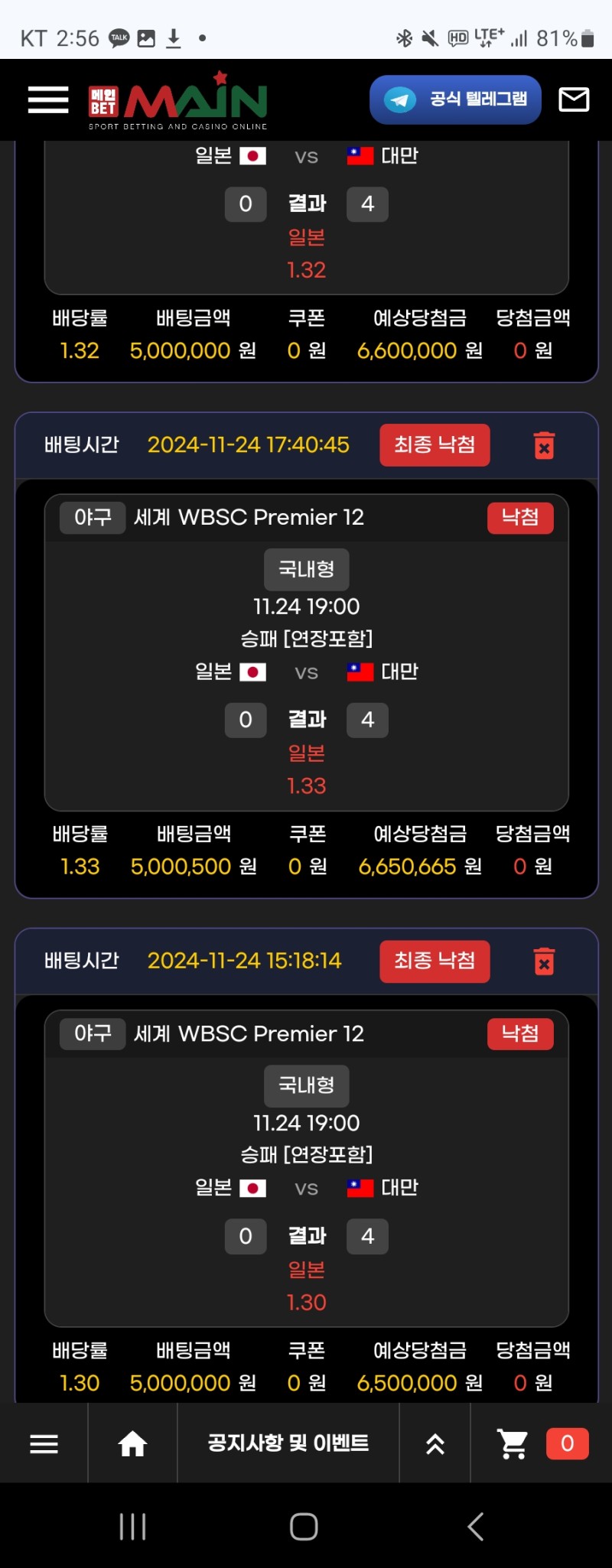The width and height of the screenshot is (612, 1568).
Task: Delete the bet placed at 17:40:45
Action: pos(544,446)
